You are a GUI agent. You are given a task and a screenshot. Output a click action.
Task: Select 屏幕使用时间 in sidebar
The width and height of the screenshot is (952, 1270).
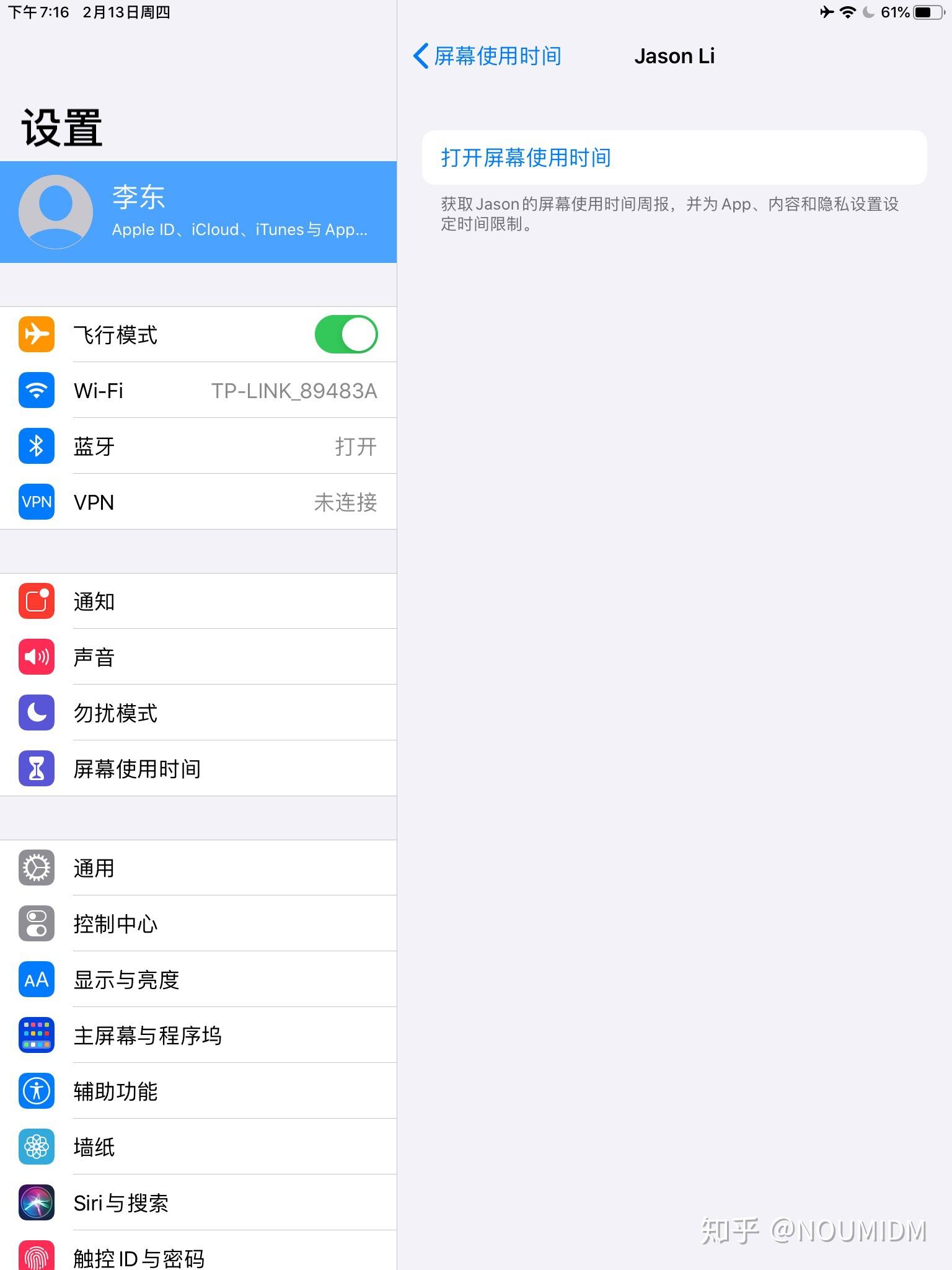click(x=198, y=769)
